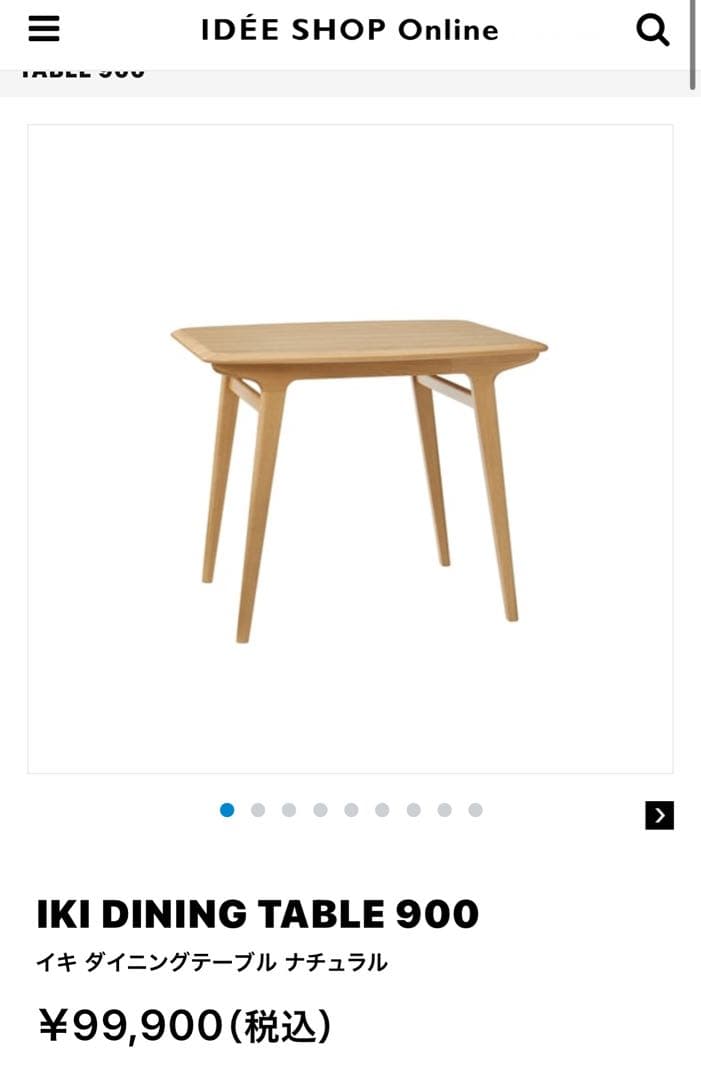Select the fifth image indicator dot

351,810
